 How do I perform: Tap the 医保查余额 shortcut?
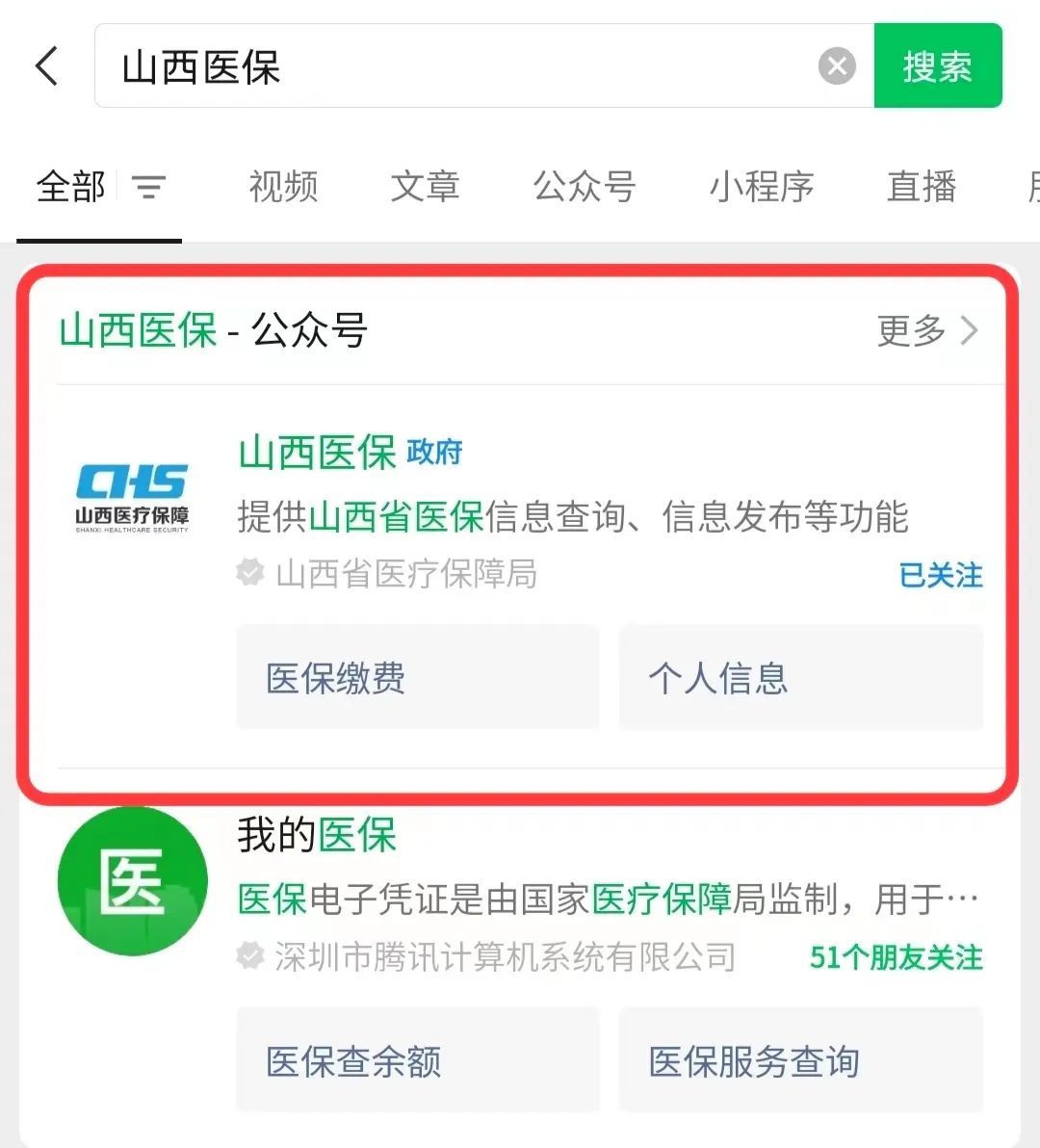pos(417,1061)
